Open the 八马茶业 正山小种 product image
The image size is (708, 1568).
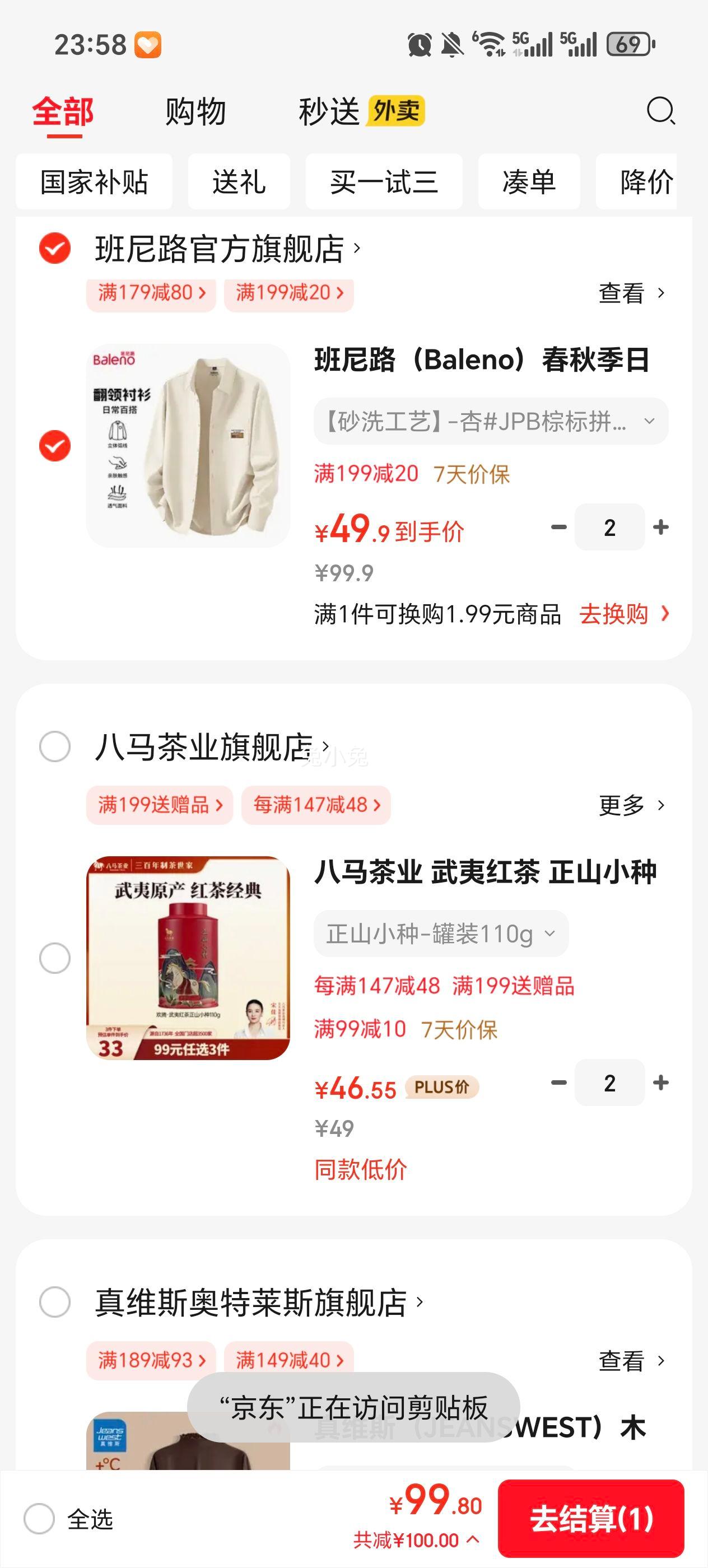point(188,958)
